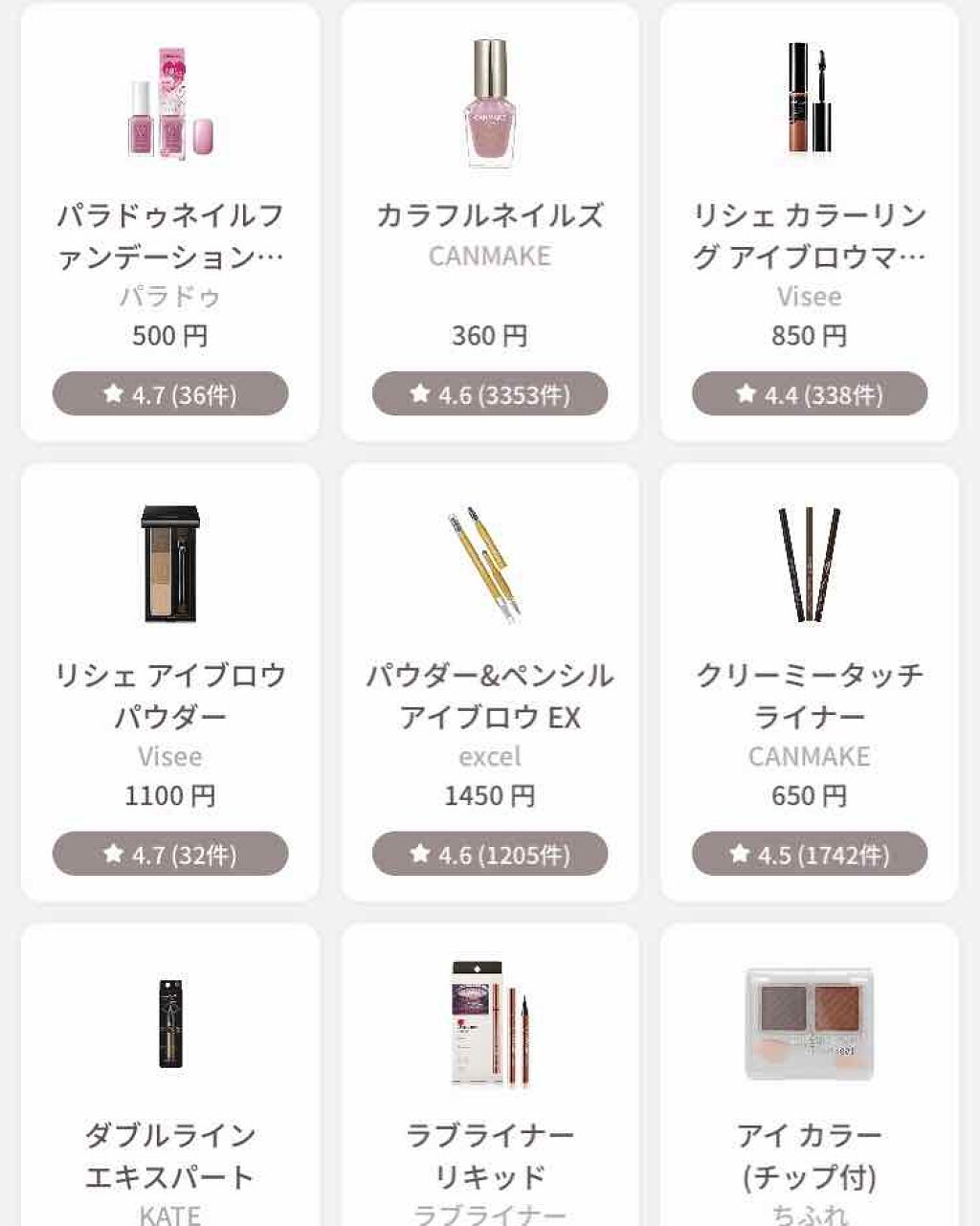Expand the truncated パラドゥネイルファンデーション title
The image size is (980, 1226).
click(169, 234)
